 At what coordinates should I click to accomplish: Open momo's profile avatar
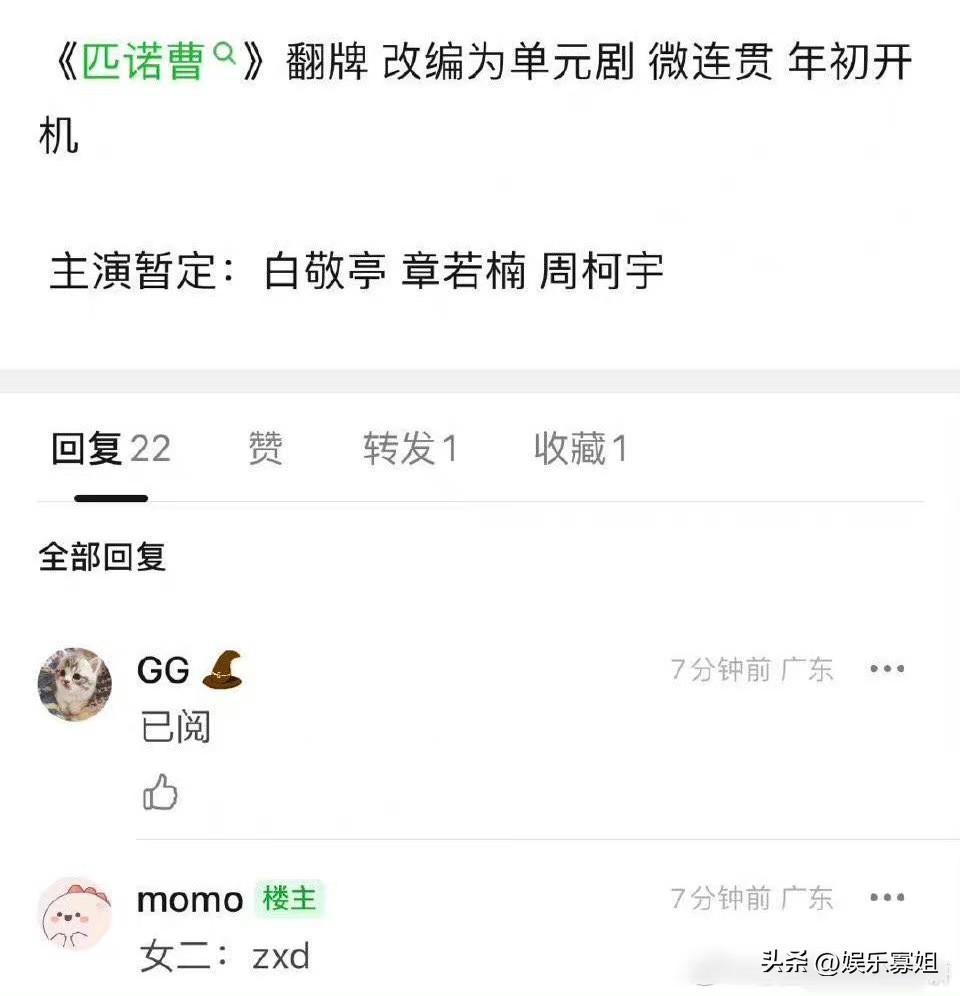tap(74, 913)
